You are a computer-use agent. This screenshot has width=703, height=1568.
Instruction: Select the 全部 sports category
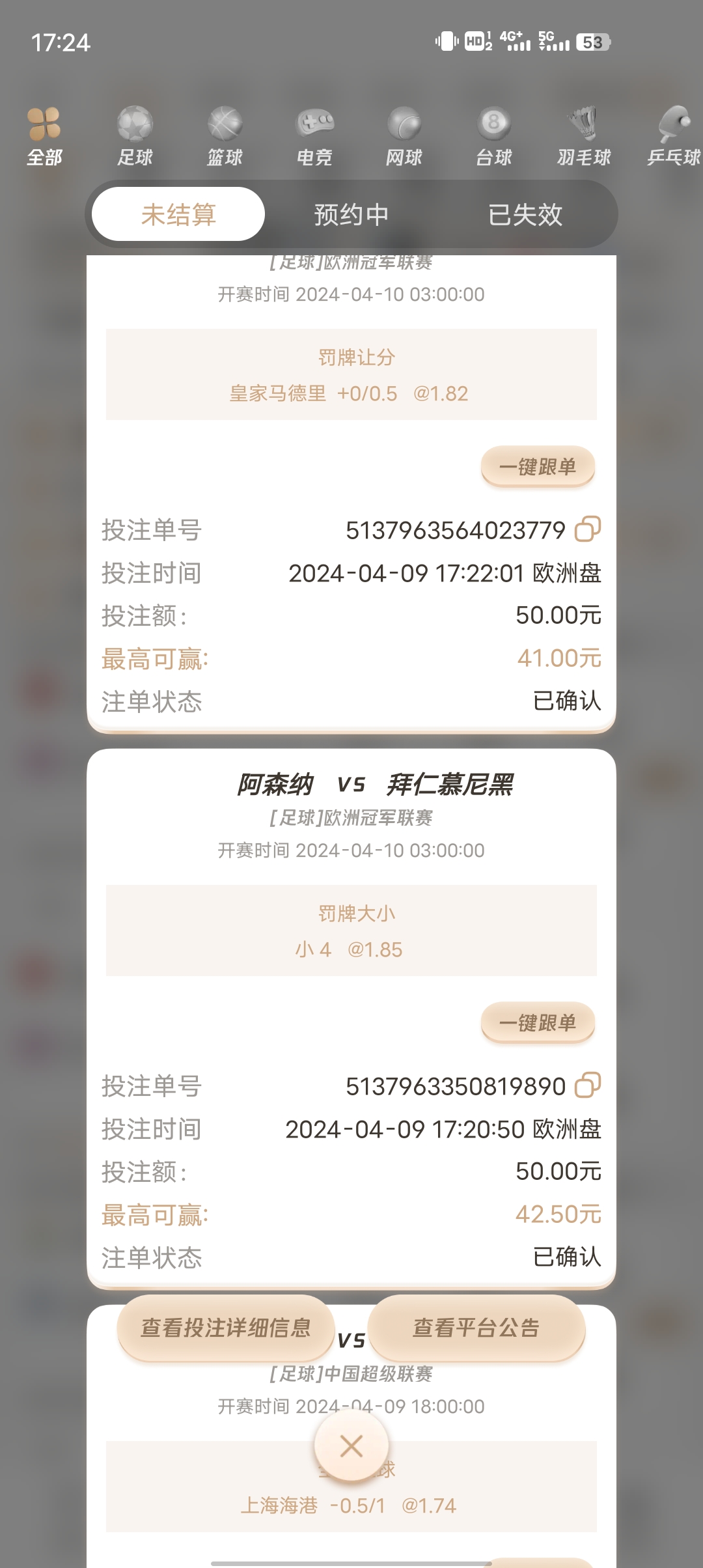point(44,136)
